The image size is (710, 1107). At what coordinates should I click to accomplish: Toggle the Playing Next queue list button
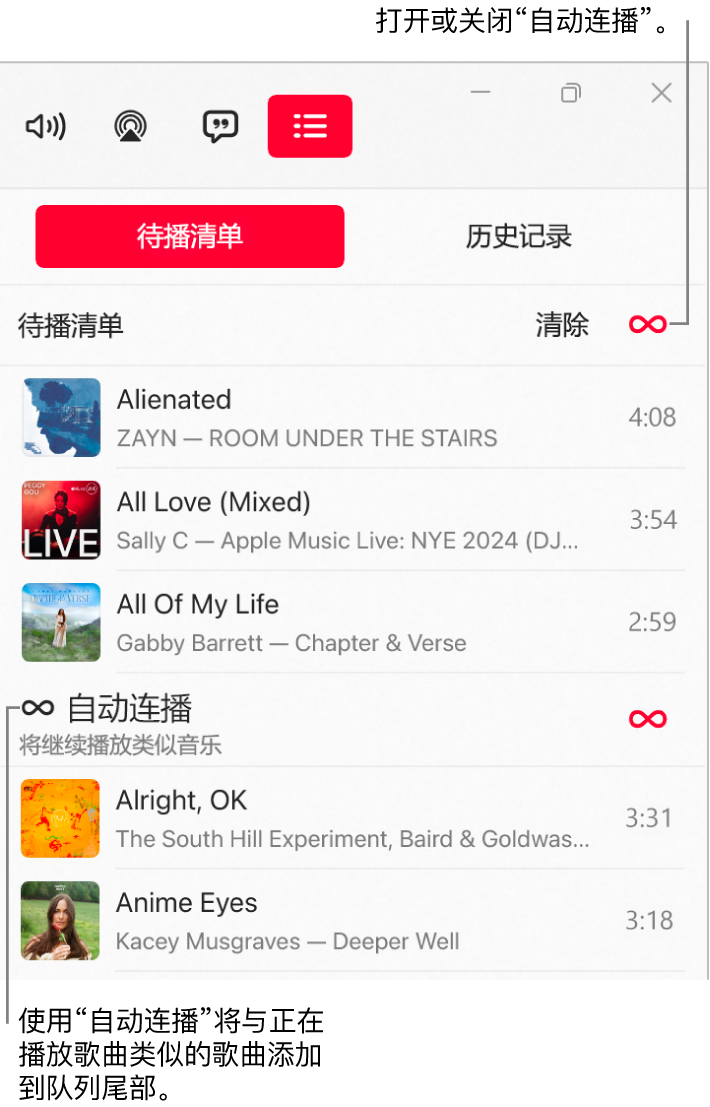310,126
